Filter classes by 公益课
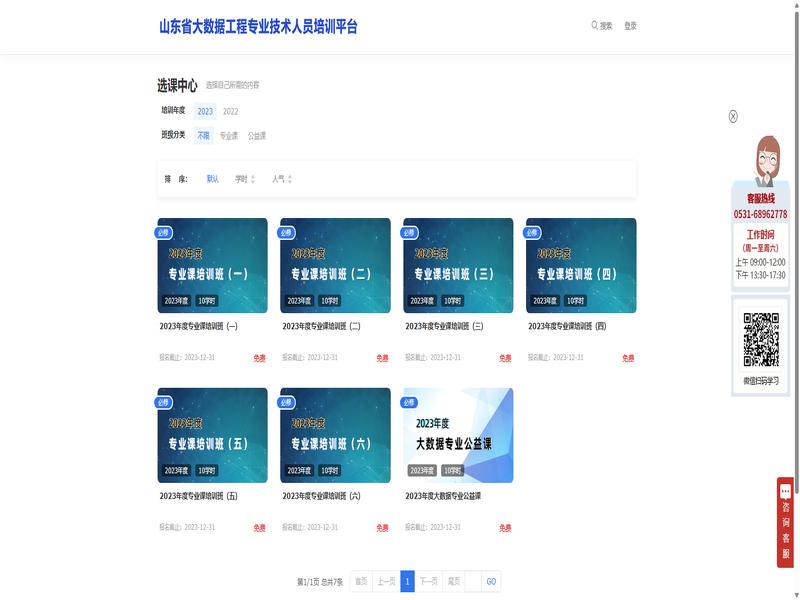800x600 pixels. (x=257, y=135)
